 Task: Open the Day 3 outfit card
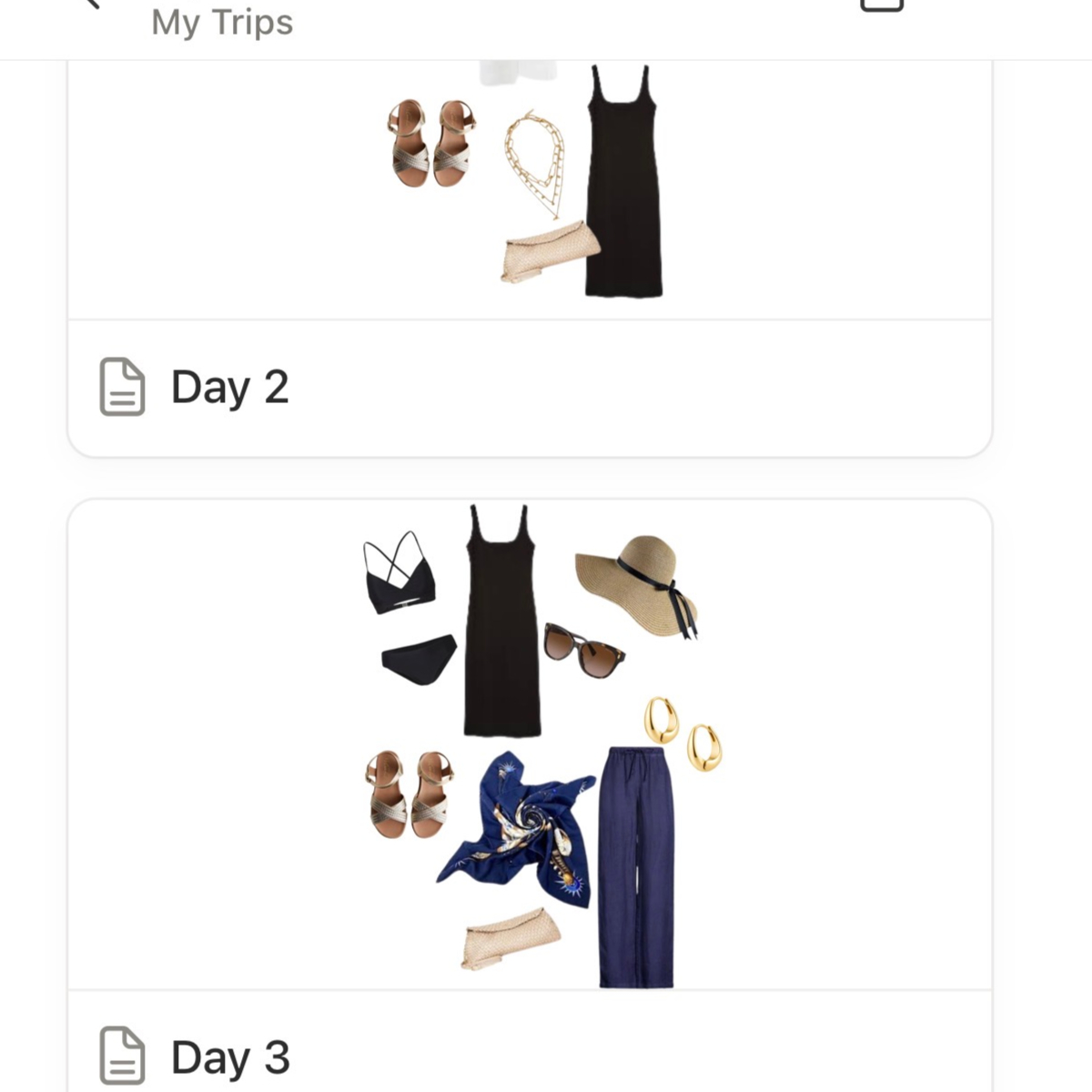click(x=530, y=795)
